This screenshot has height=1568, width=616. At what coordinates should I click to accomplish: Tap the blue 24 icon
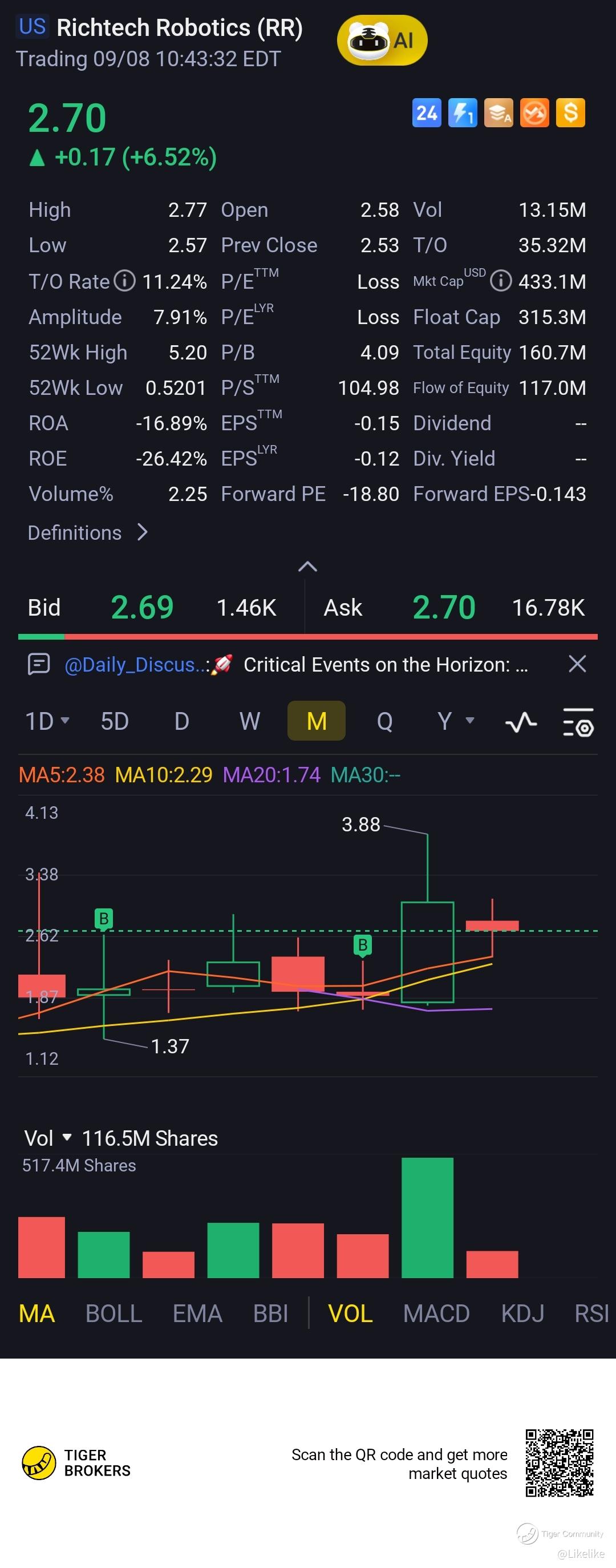pos(426,112)
